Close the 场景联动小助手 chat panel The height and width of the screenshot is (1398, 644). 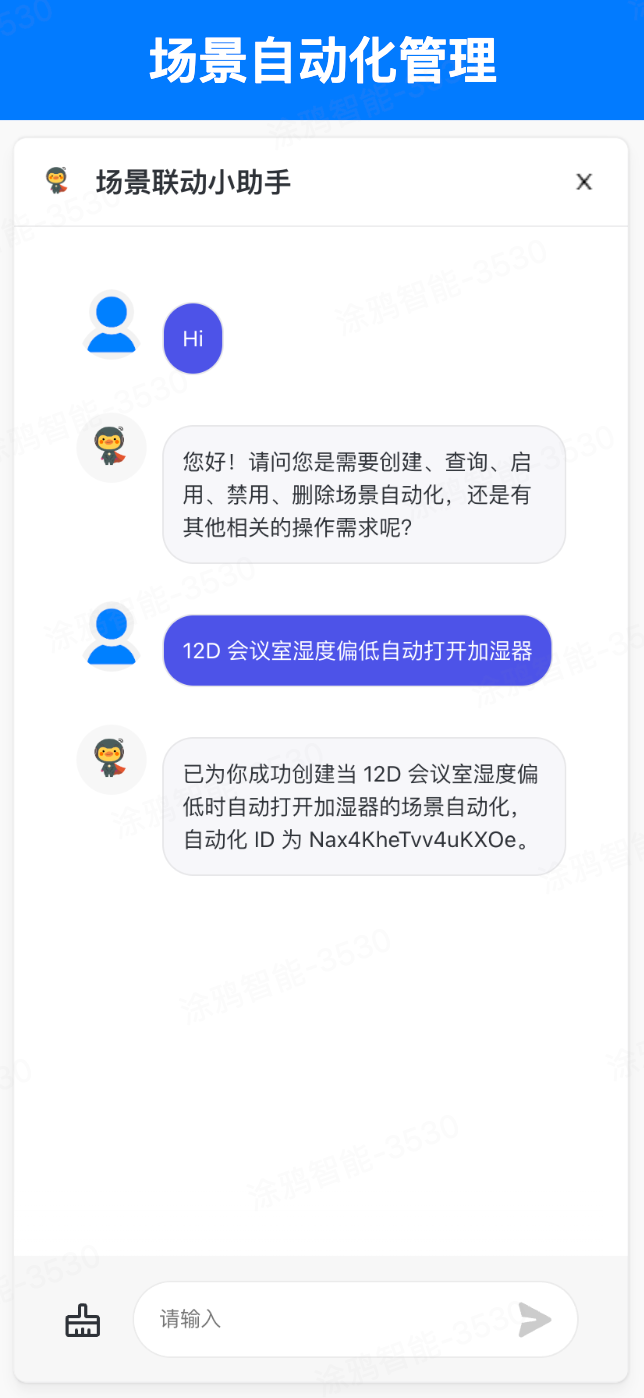(x=584, y=182)
